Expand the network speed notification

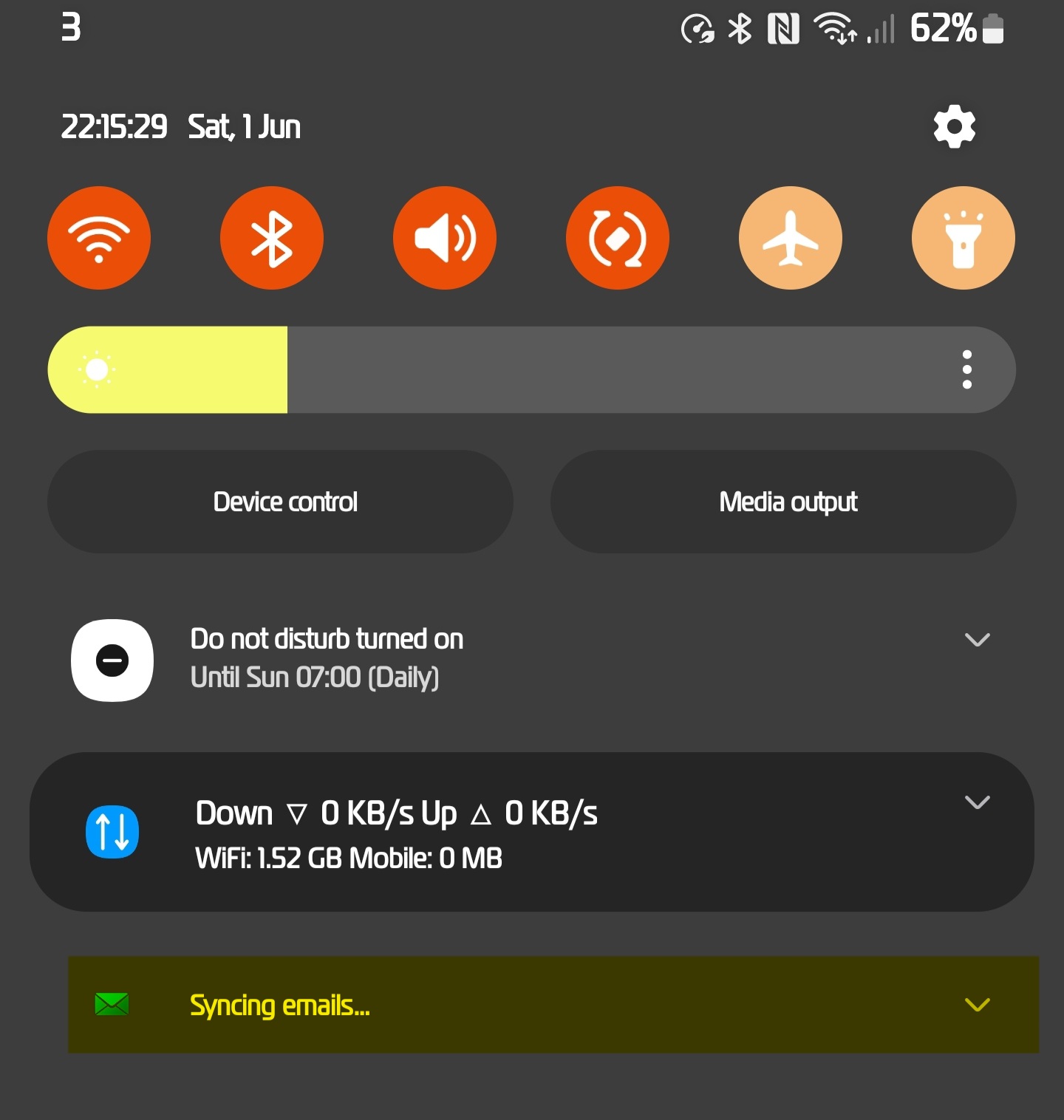[x=978, y=802]
